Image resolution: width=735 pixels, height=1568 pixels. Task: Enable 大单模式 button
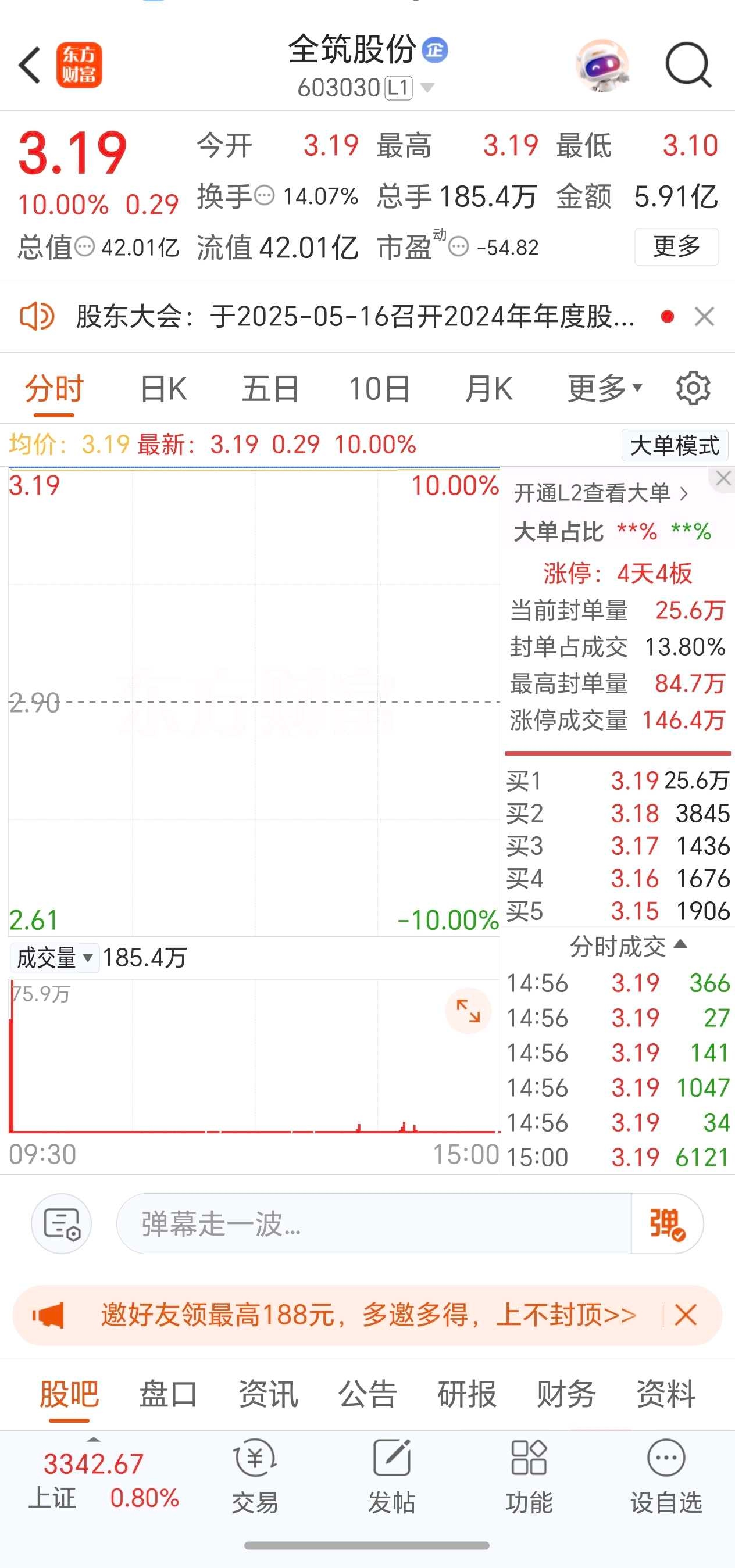pyautogui.click(x=675, y=446)
